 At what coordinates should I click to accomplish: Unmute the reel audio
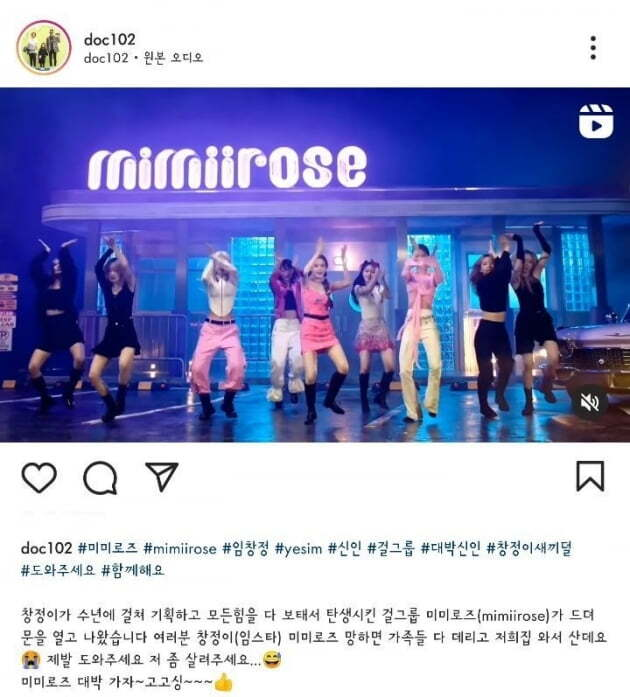point(589,401)
